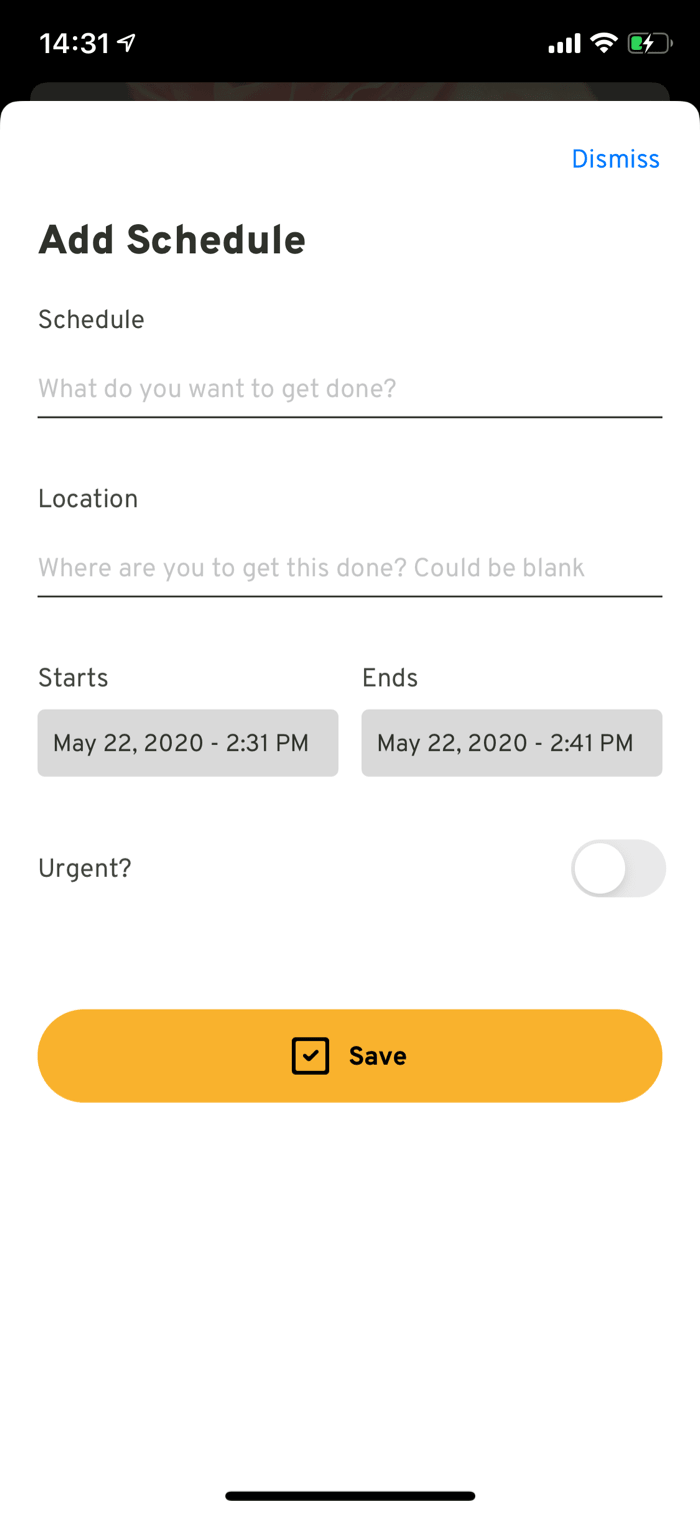Image resolution: width=700 pixels, height=1516 pixels.
Task: Focus the Schedule text field
Action: click(x=350, y=389)
